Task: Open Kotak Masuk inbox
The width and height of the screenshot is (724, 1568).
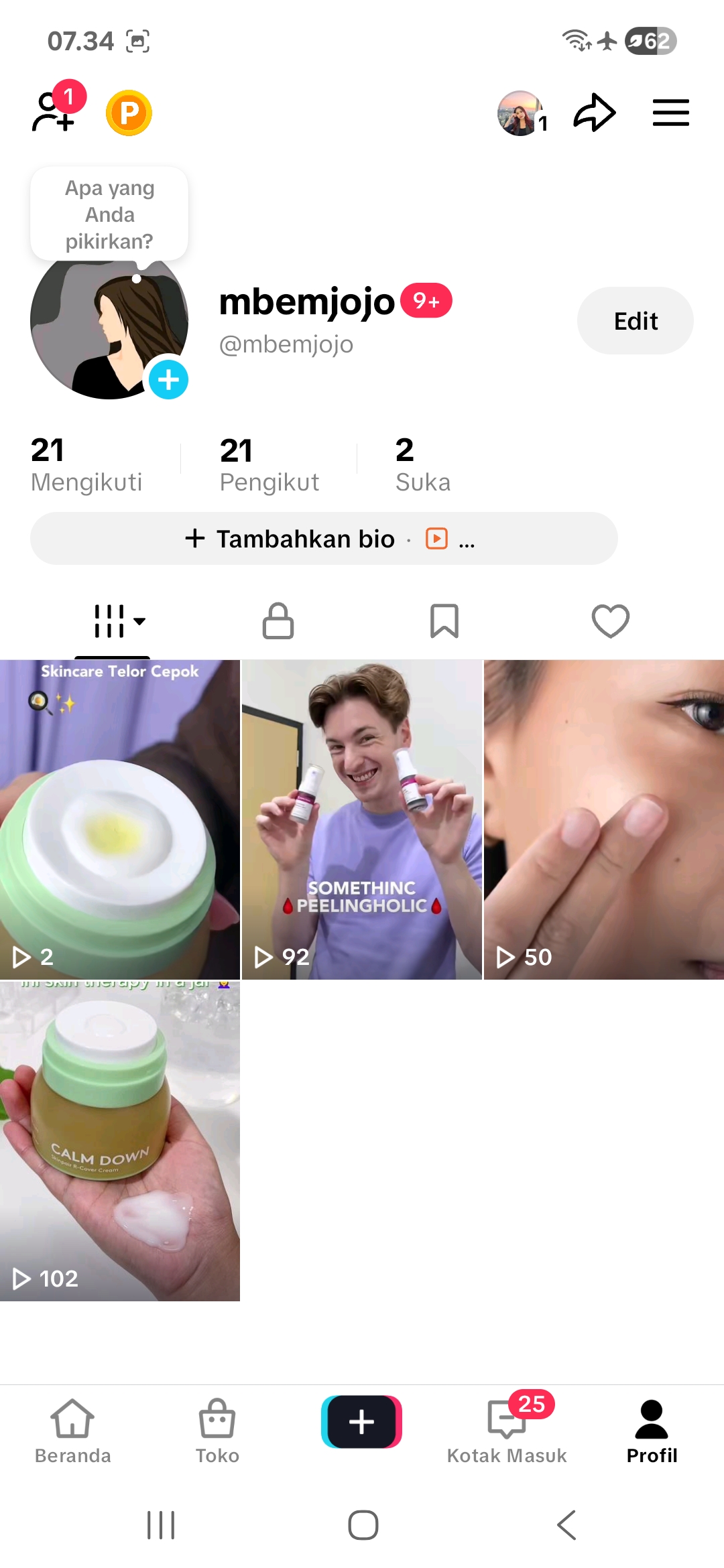Action: [507, 1431]
